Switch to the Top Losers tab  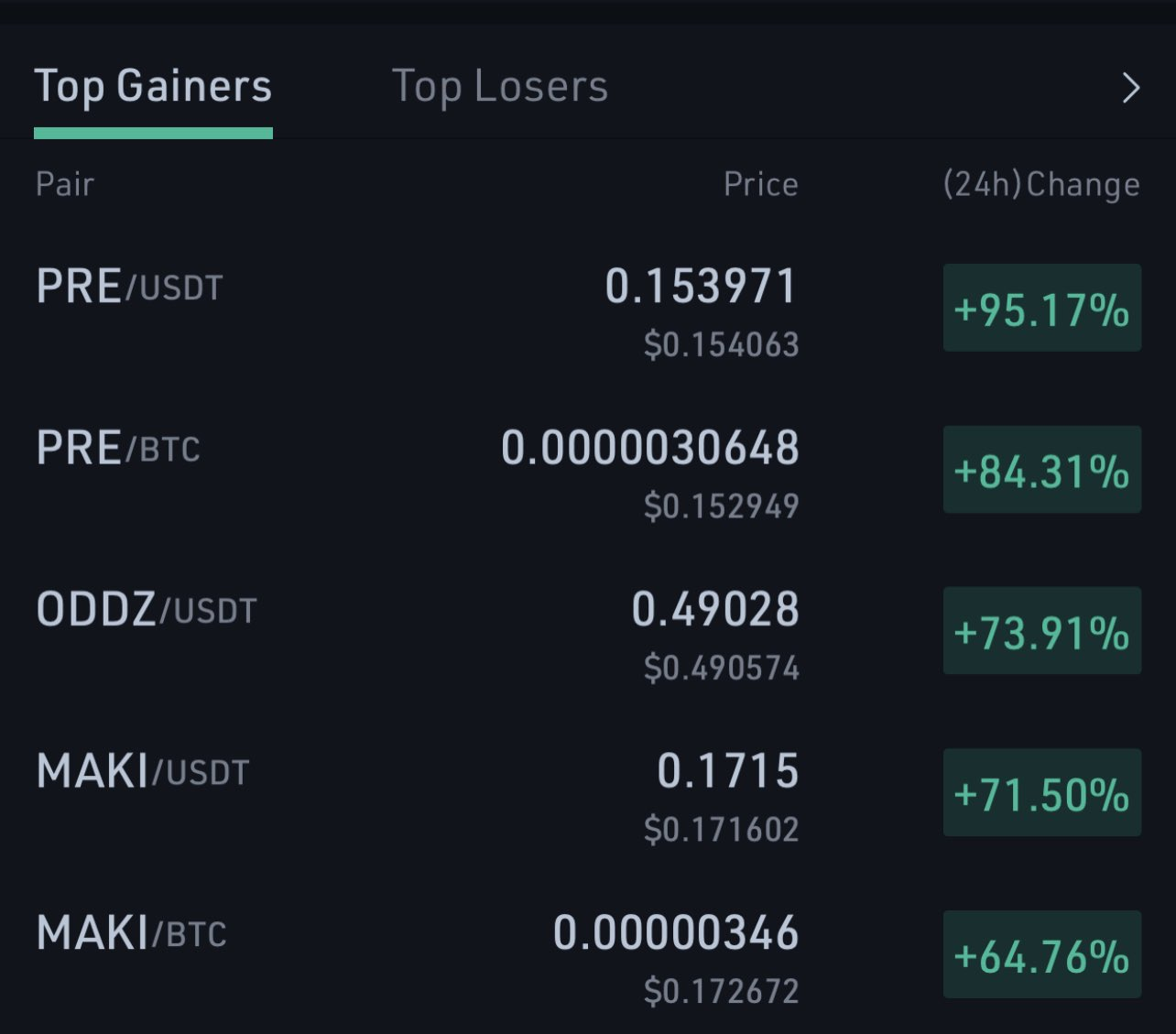[499, 87]
